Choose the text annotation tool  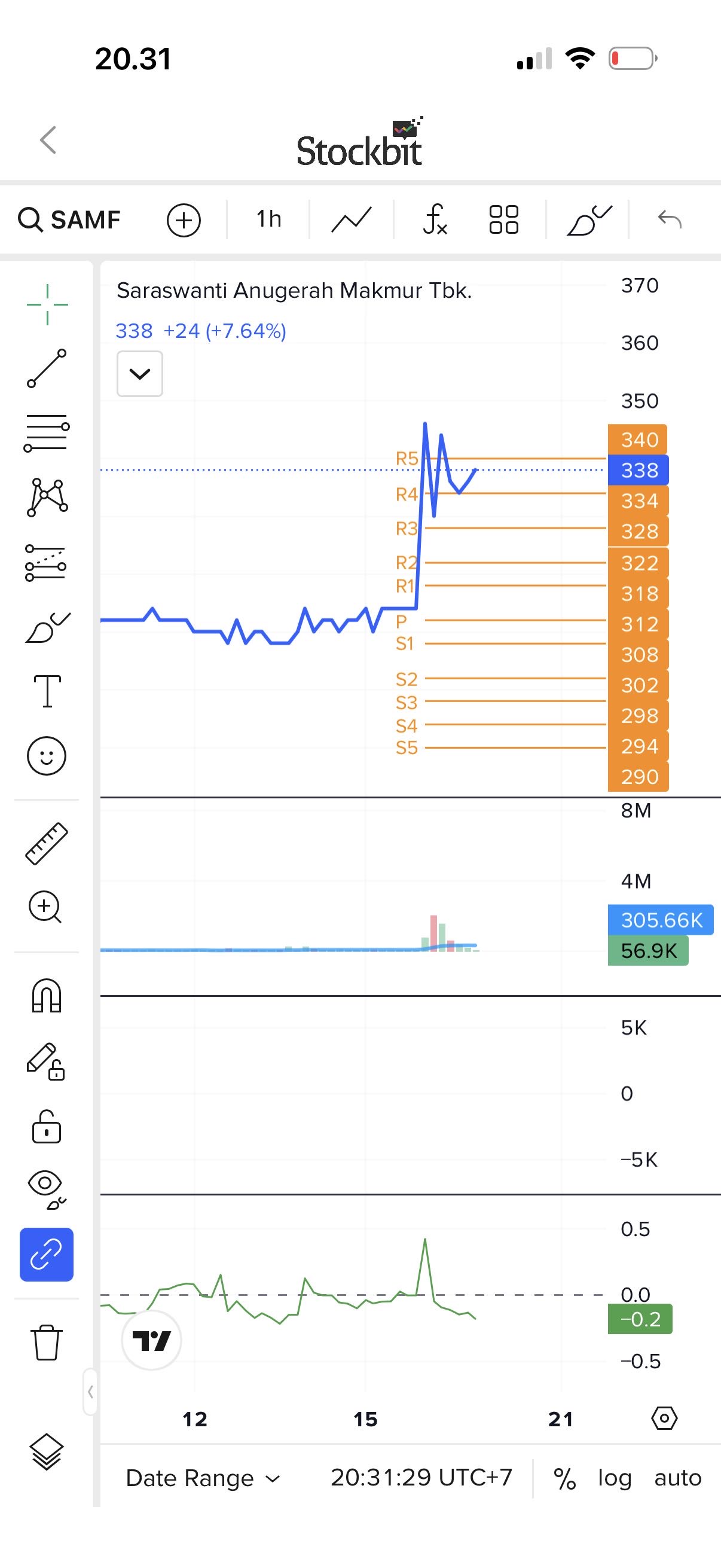[47, 691]
